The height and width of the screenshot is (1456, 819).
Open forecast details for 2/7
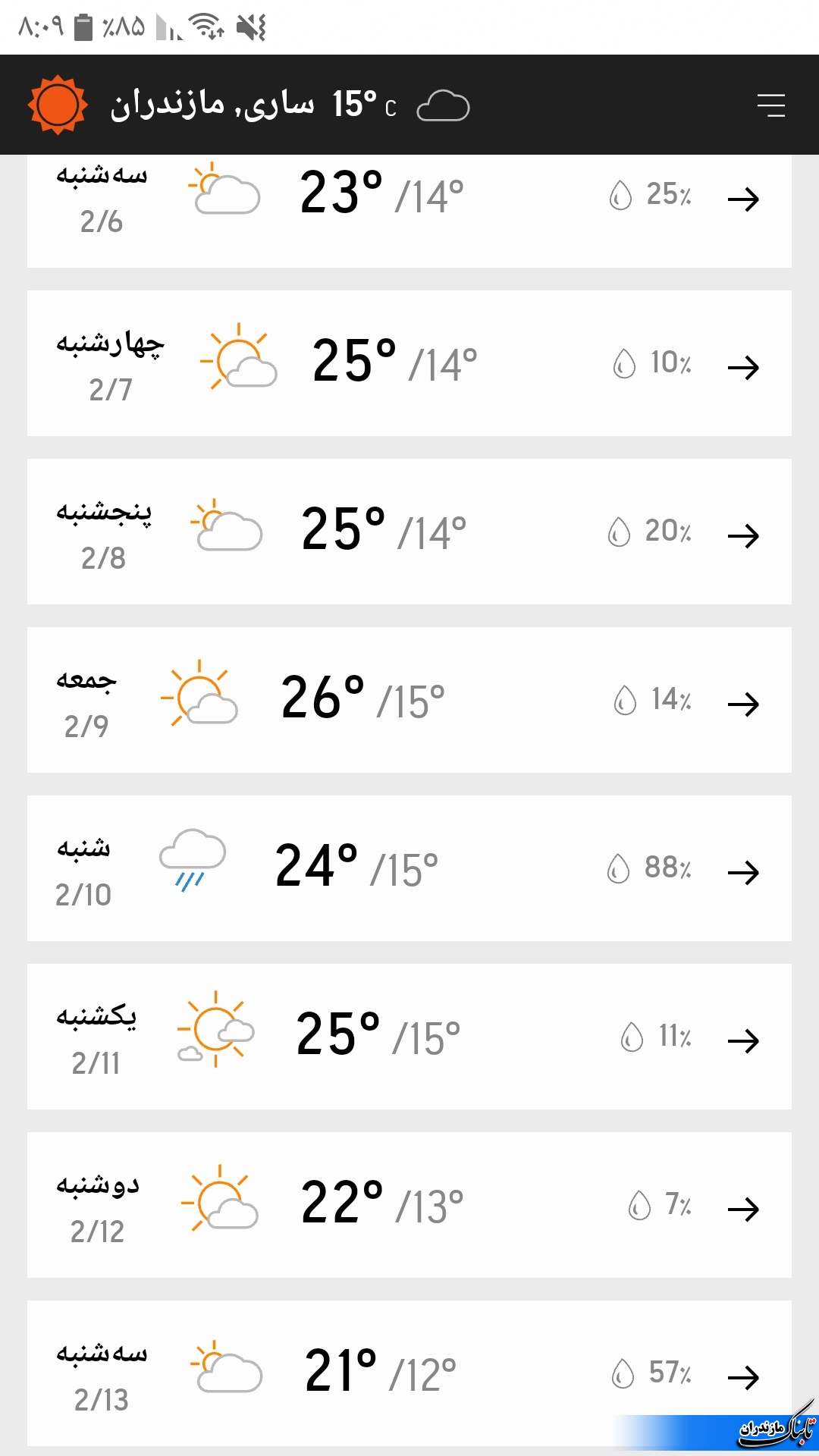pyautogui.click(x=409, y=363)
